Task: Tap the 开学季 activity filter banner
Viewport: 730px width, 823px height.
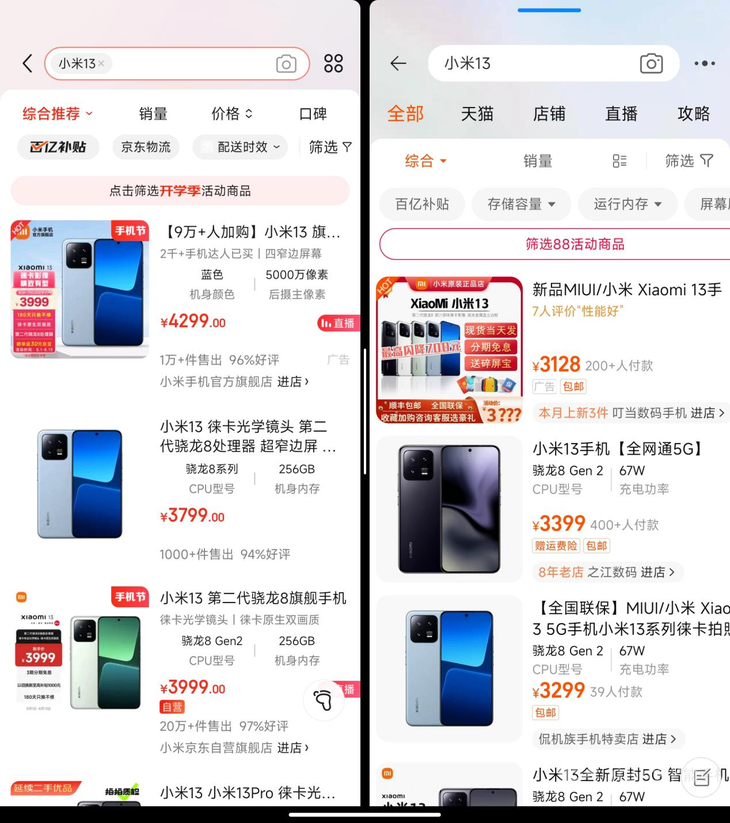Action: [180, 190]
